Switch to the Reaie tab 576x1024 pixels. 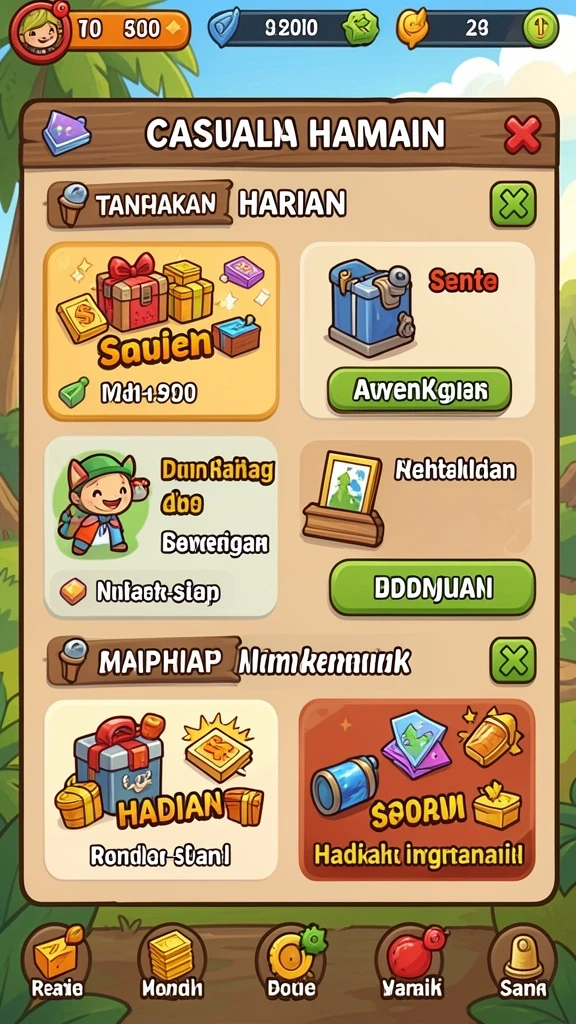click(57, 965)
